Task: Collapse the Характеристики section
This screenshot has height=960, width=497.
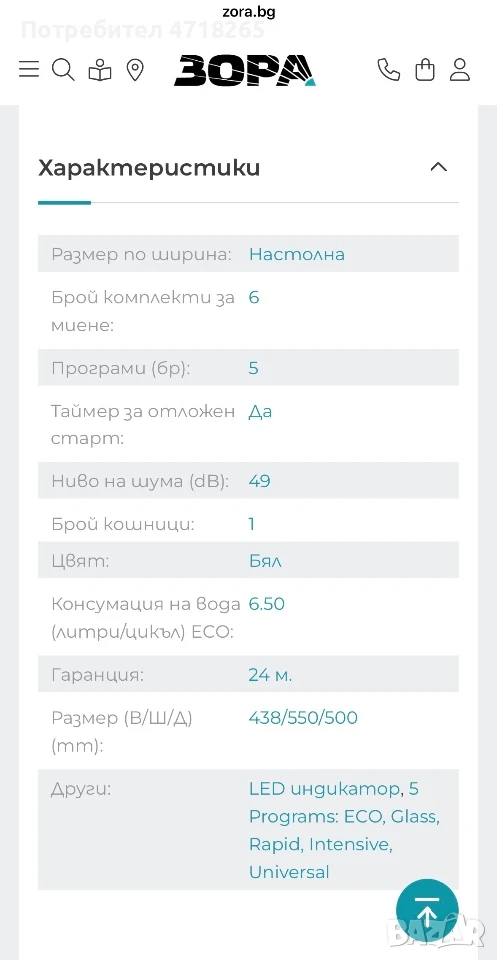Action: click(x=439, y=167)
